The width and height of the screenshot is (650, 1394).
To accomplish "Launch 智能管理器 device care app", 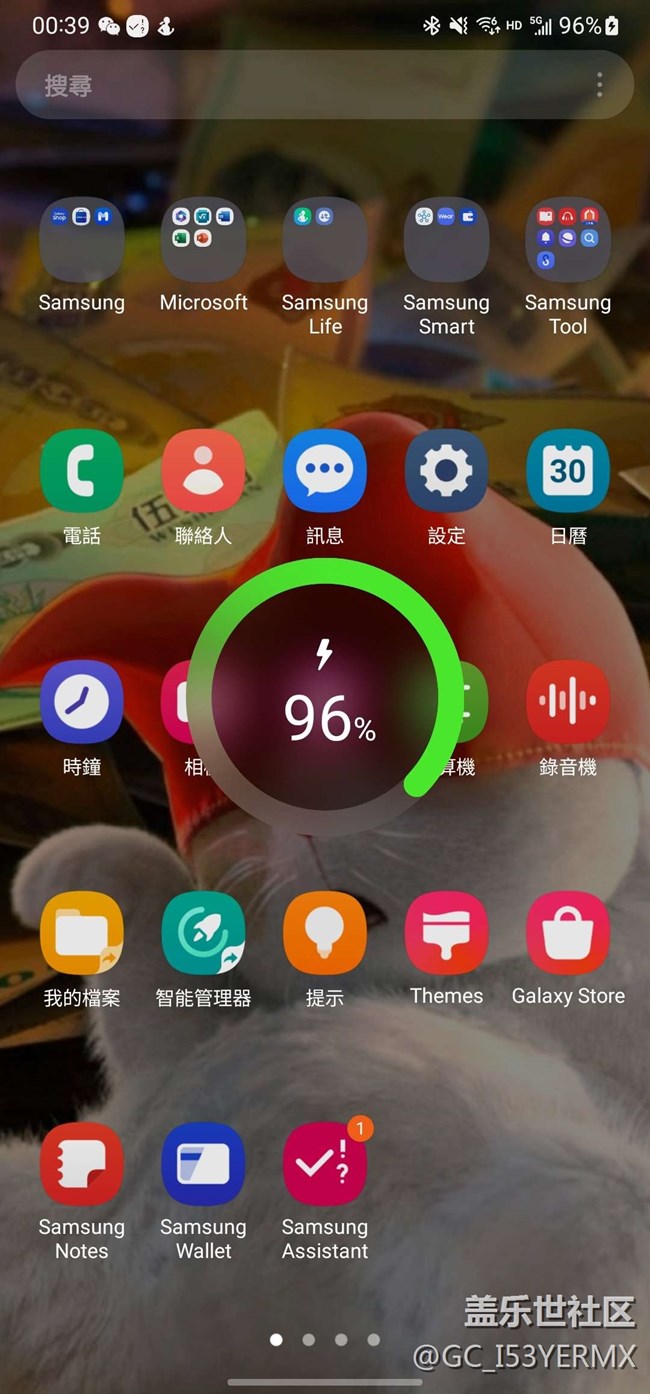I will [x=203, y=933].
